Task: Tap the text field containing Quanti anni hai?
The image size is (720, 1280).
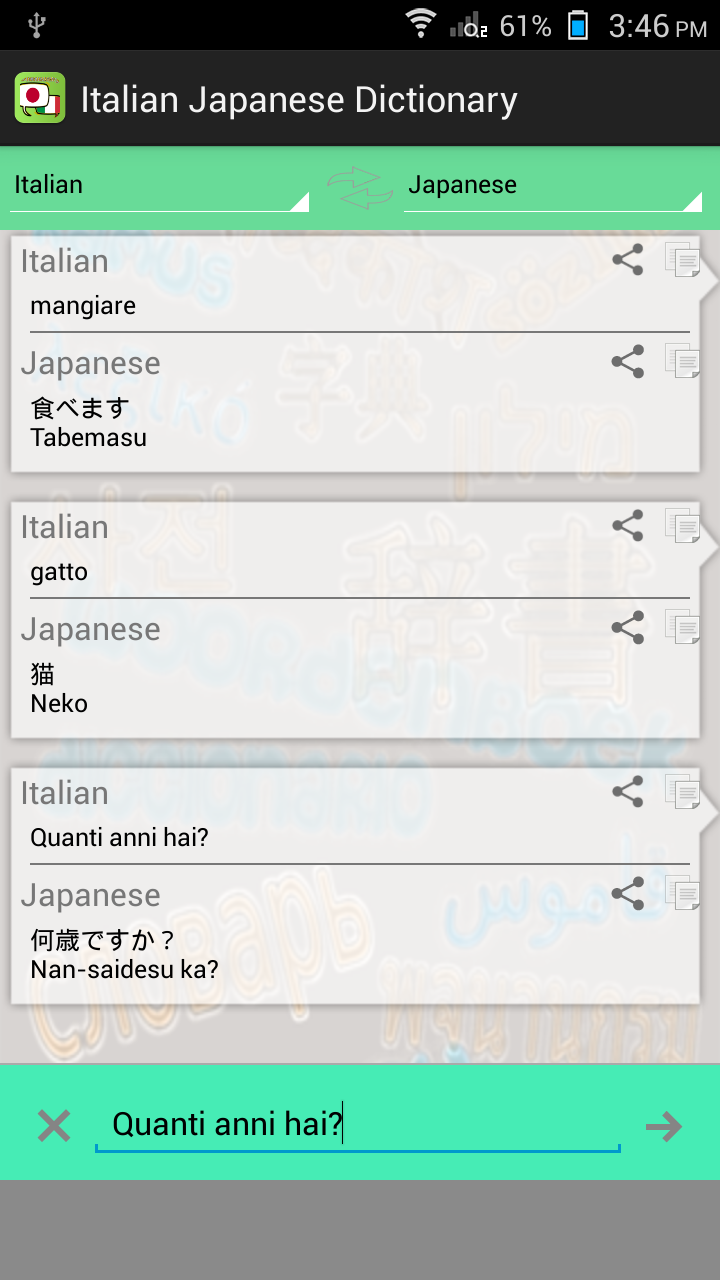Action: tap(357, 1125)
